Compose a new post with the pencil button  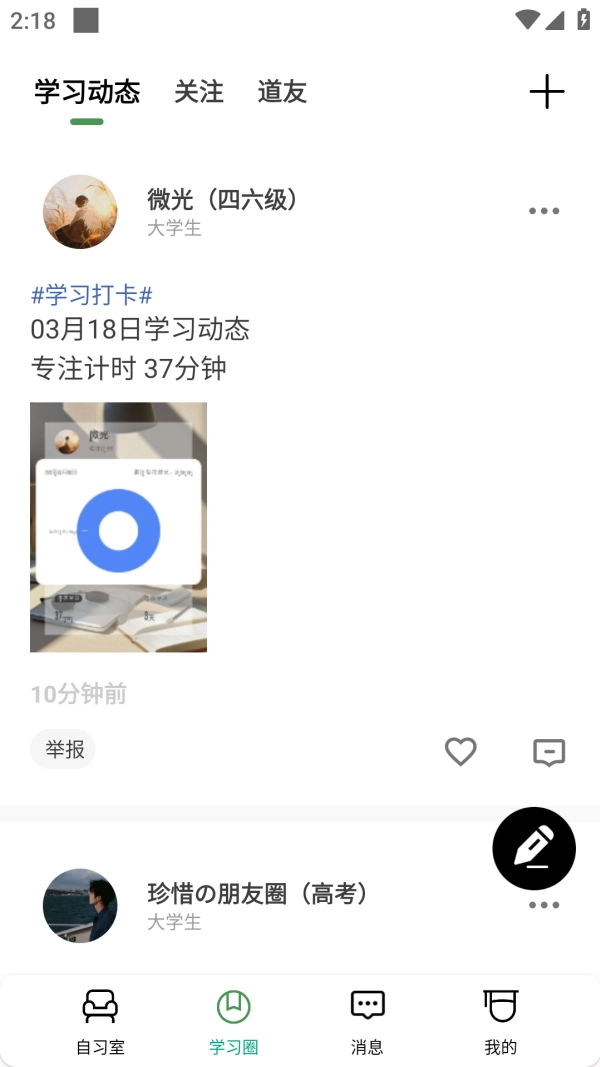coord(534,848)
